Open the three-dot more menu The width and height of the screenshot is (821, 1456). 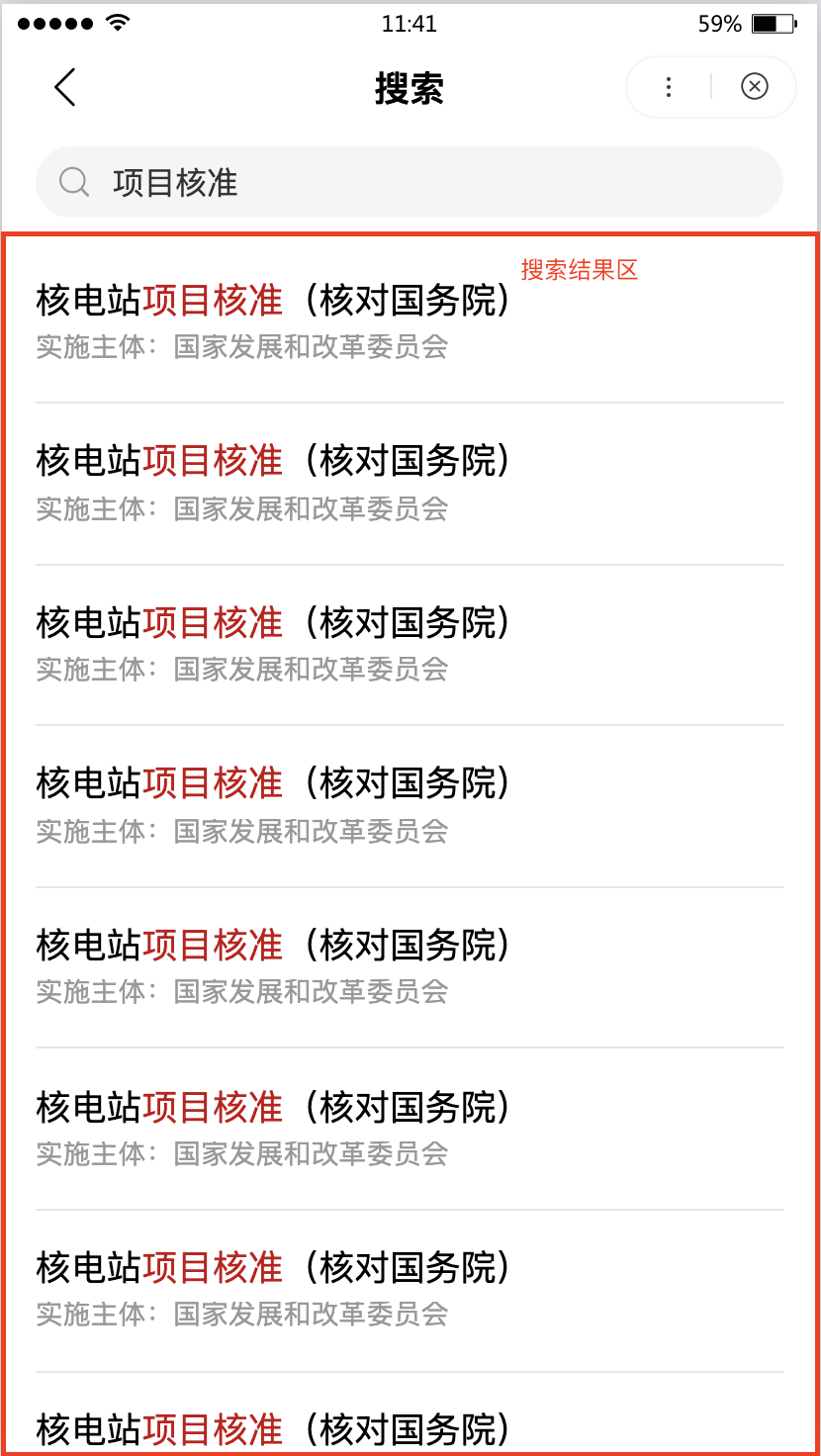click(x=669, y=88)
